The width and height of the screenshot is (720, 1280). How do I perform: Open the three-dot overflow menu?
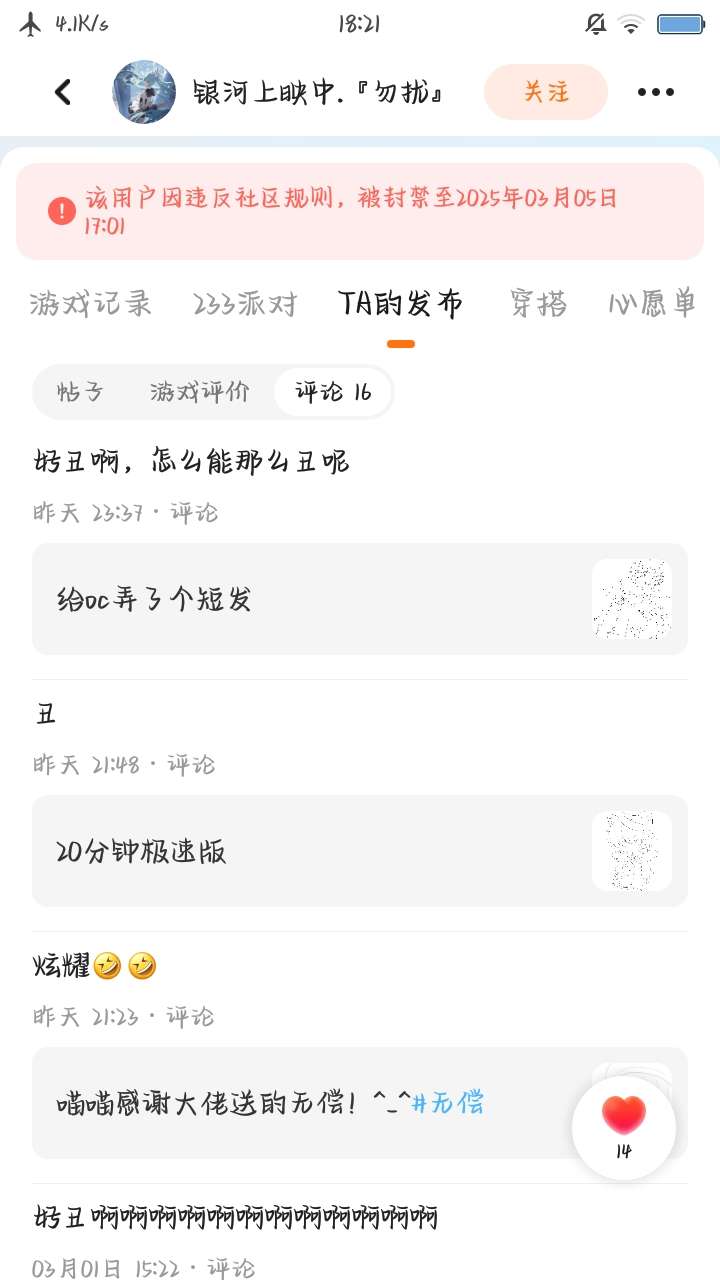tap(656, 92)
